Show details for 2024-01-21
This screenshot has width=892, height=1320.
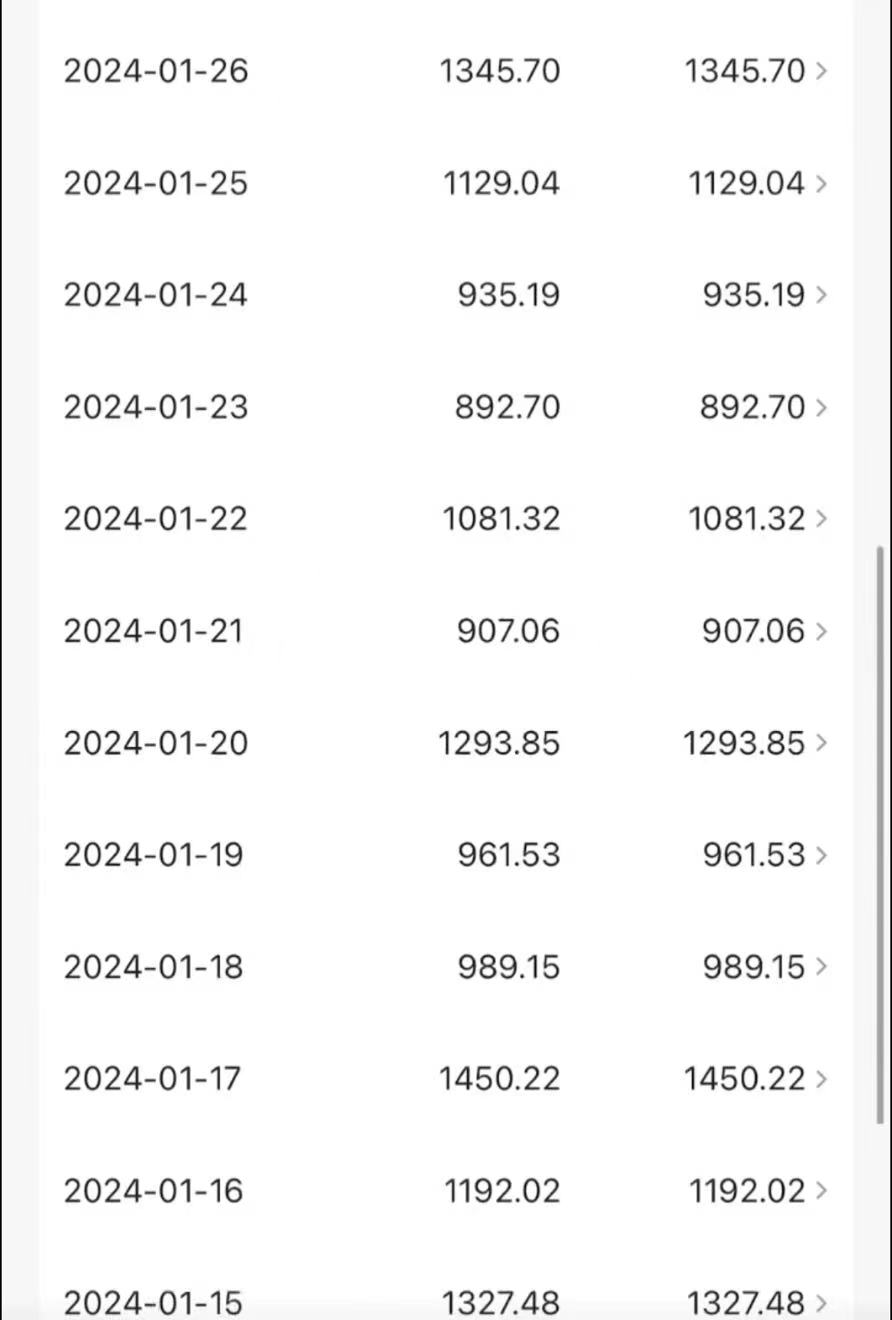coord(446,631)
